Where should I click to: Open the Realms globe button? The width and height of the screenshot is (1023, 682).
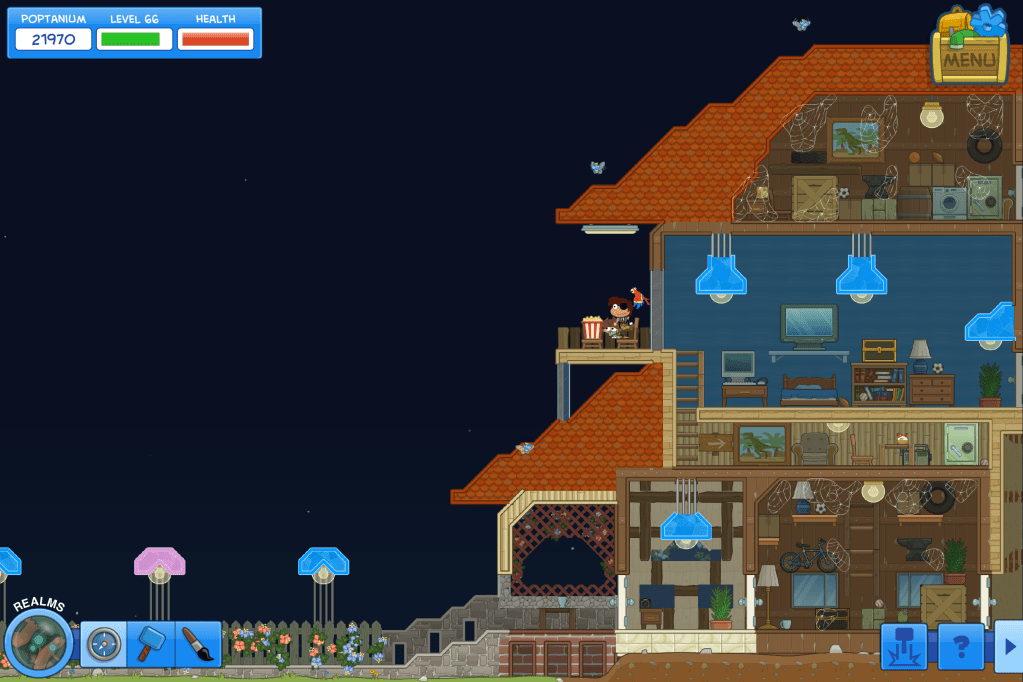coord(38,642)
